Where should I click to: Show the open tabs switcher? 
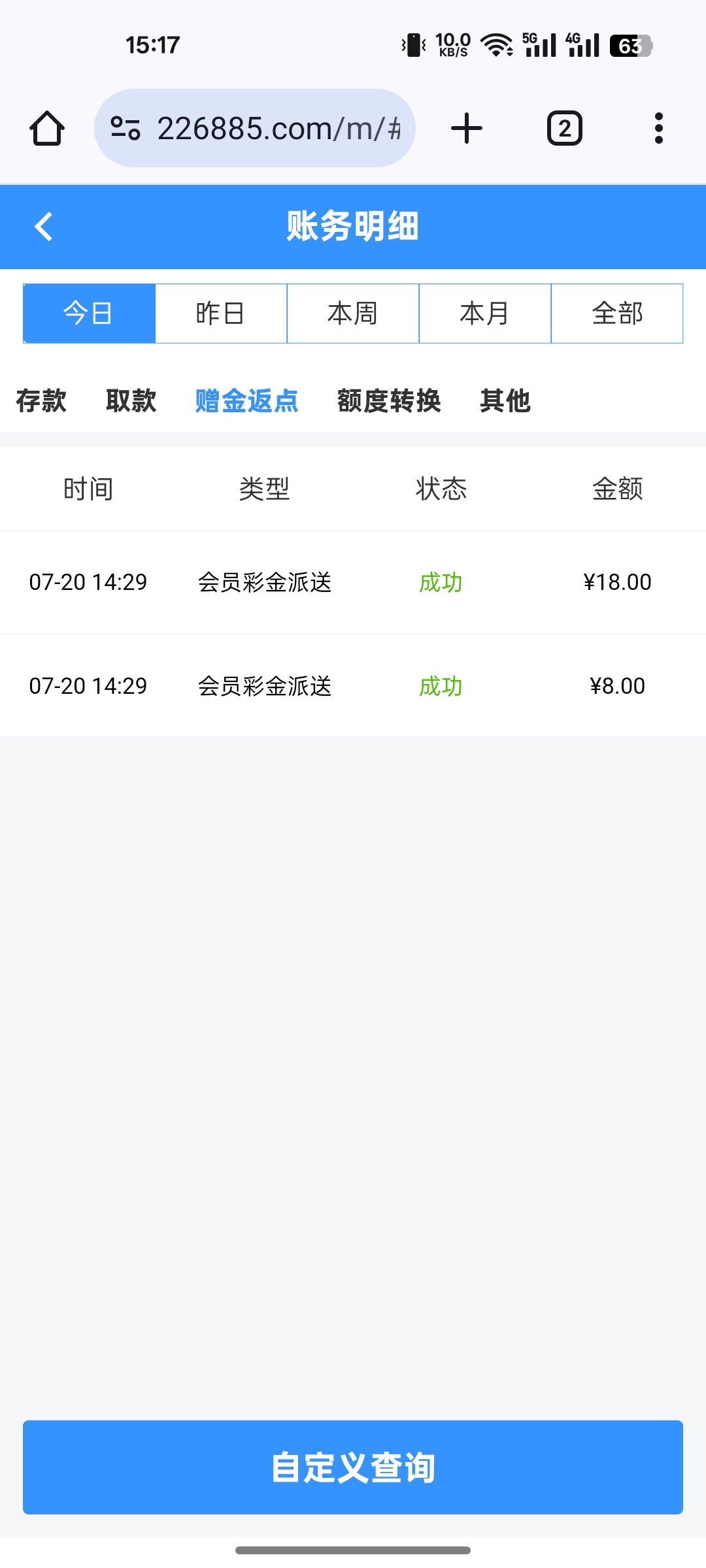(x=564, y=128)
